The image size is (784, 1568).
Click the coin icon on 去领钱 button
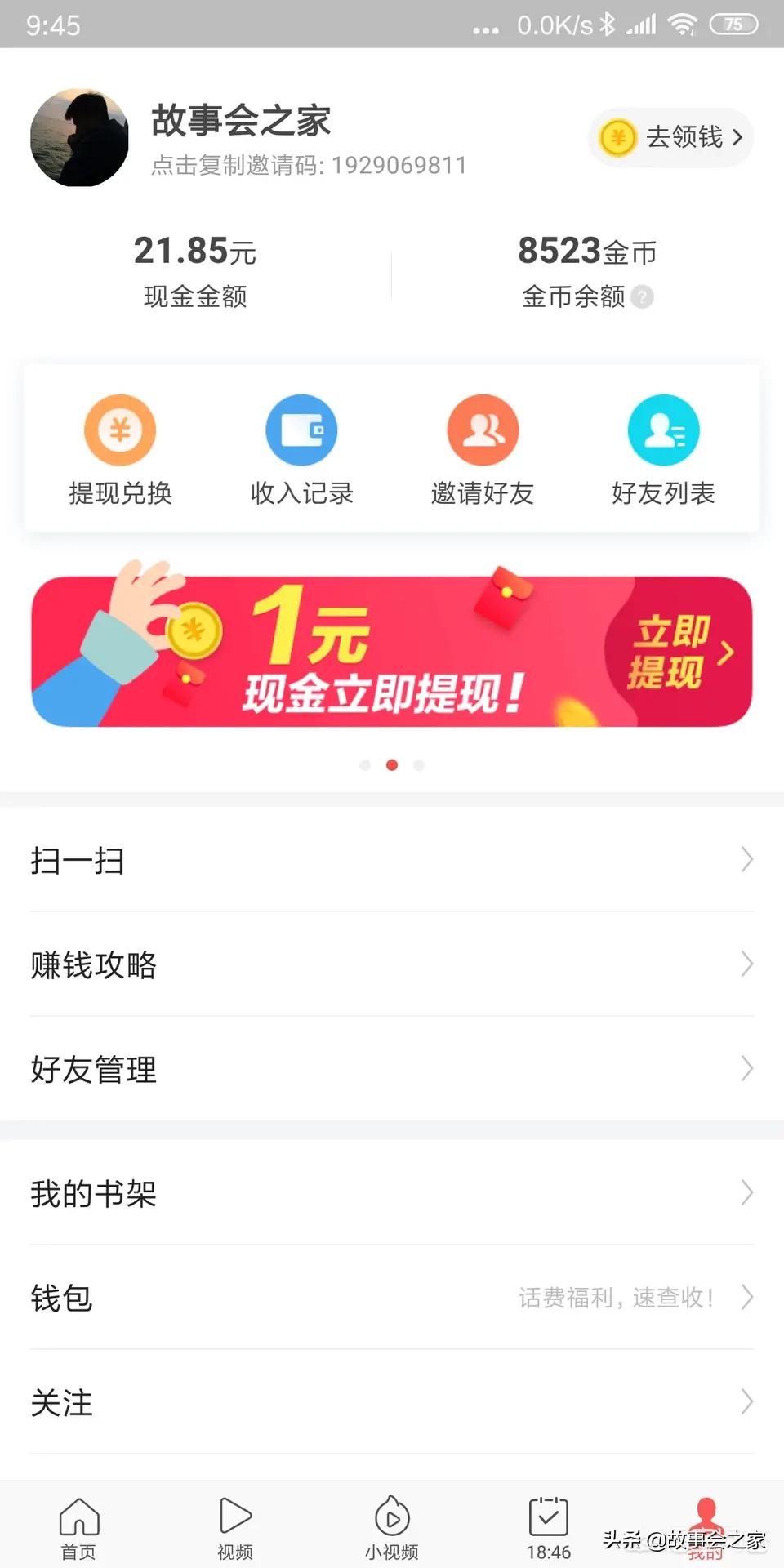click(x=618, y=138)
